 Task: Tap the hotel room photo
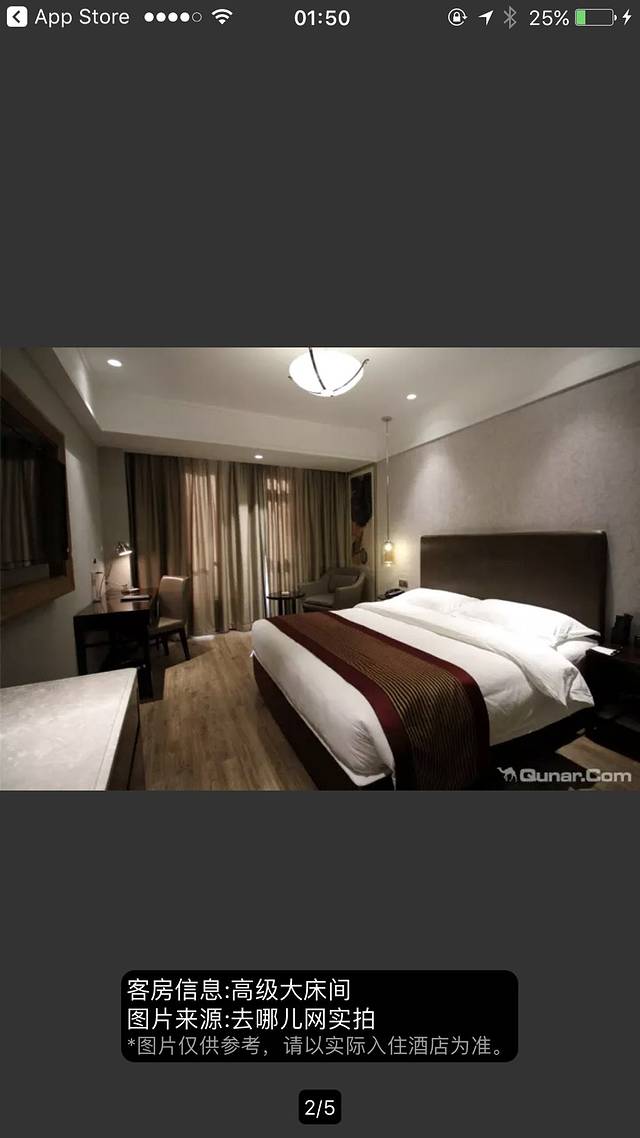point(320,568)
